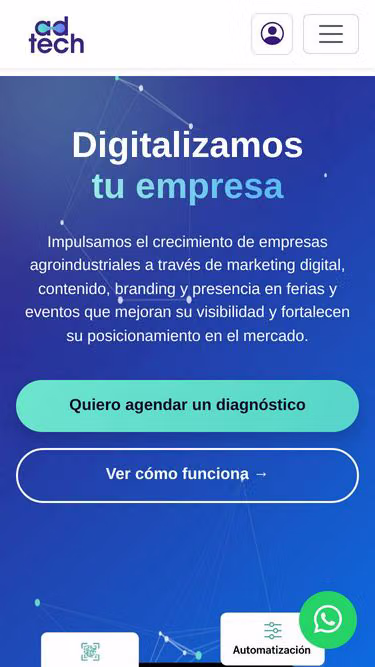Open the user account icon
Image resolution: width=375 pixels, height=667 pixels.
(x=272, y=34)
